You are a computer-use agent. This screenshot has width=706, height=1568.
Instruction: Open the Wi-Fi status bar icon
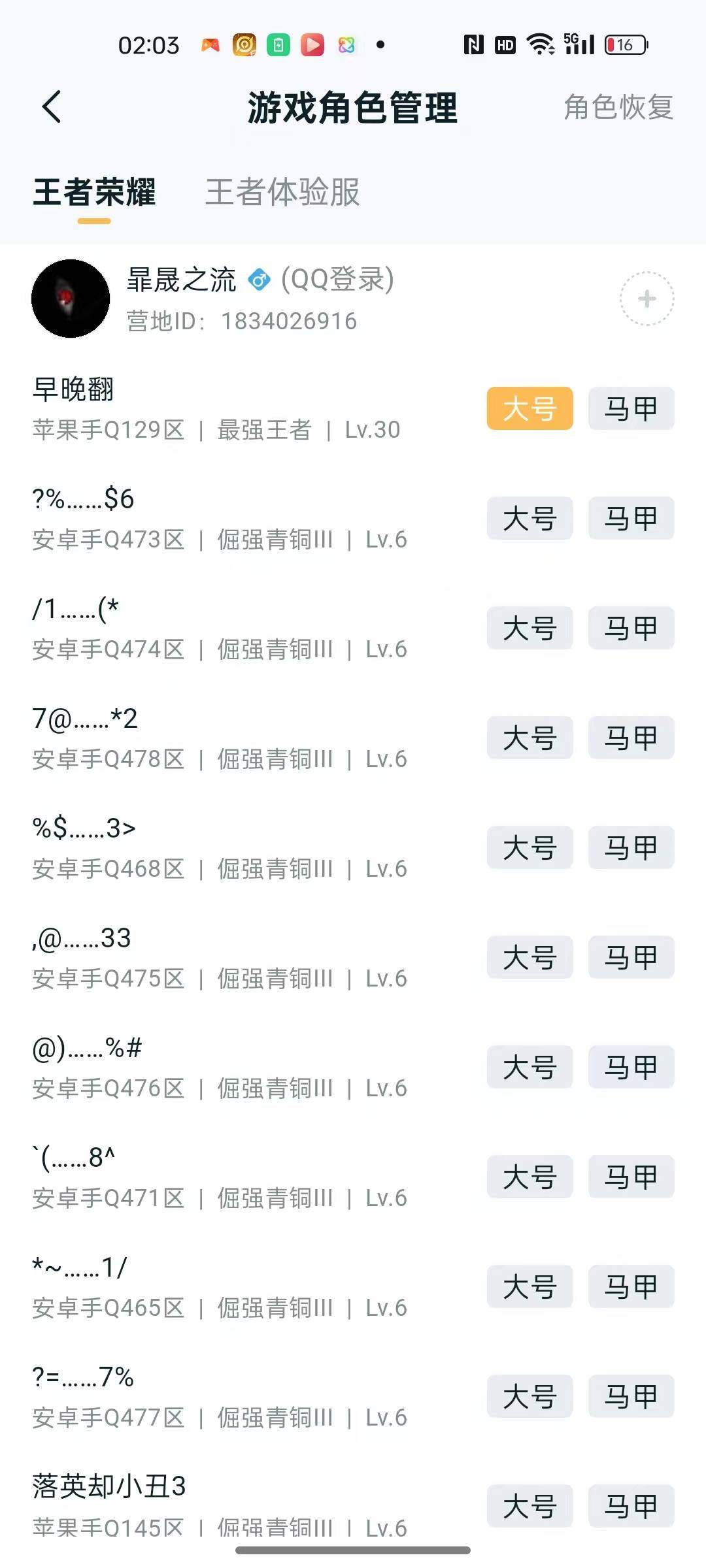click(x=540, y=44)
